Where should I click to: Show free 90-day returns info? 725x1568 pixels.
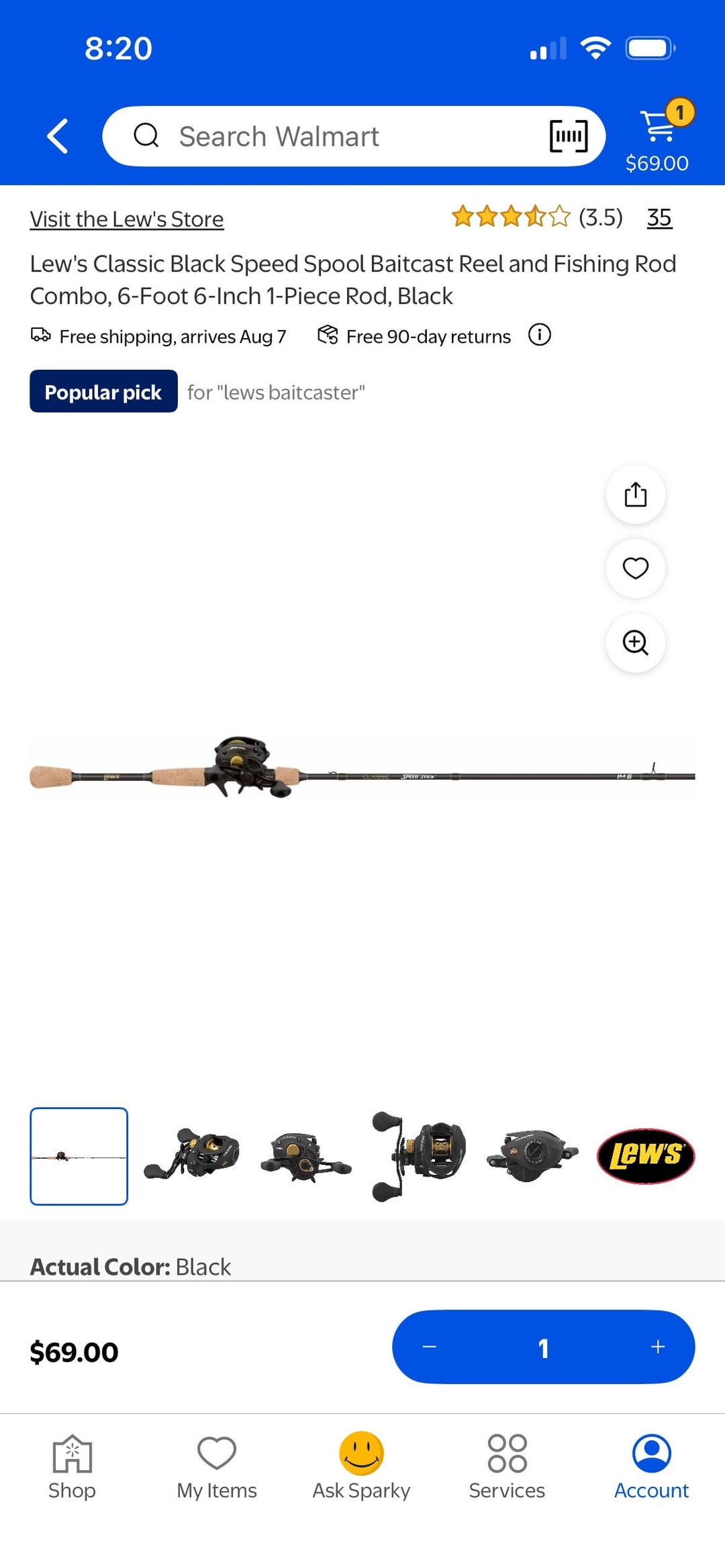pos(539,334)
